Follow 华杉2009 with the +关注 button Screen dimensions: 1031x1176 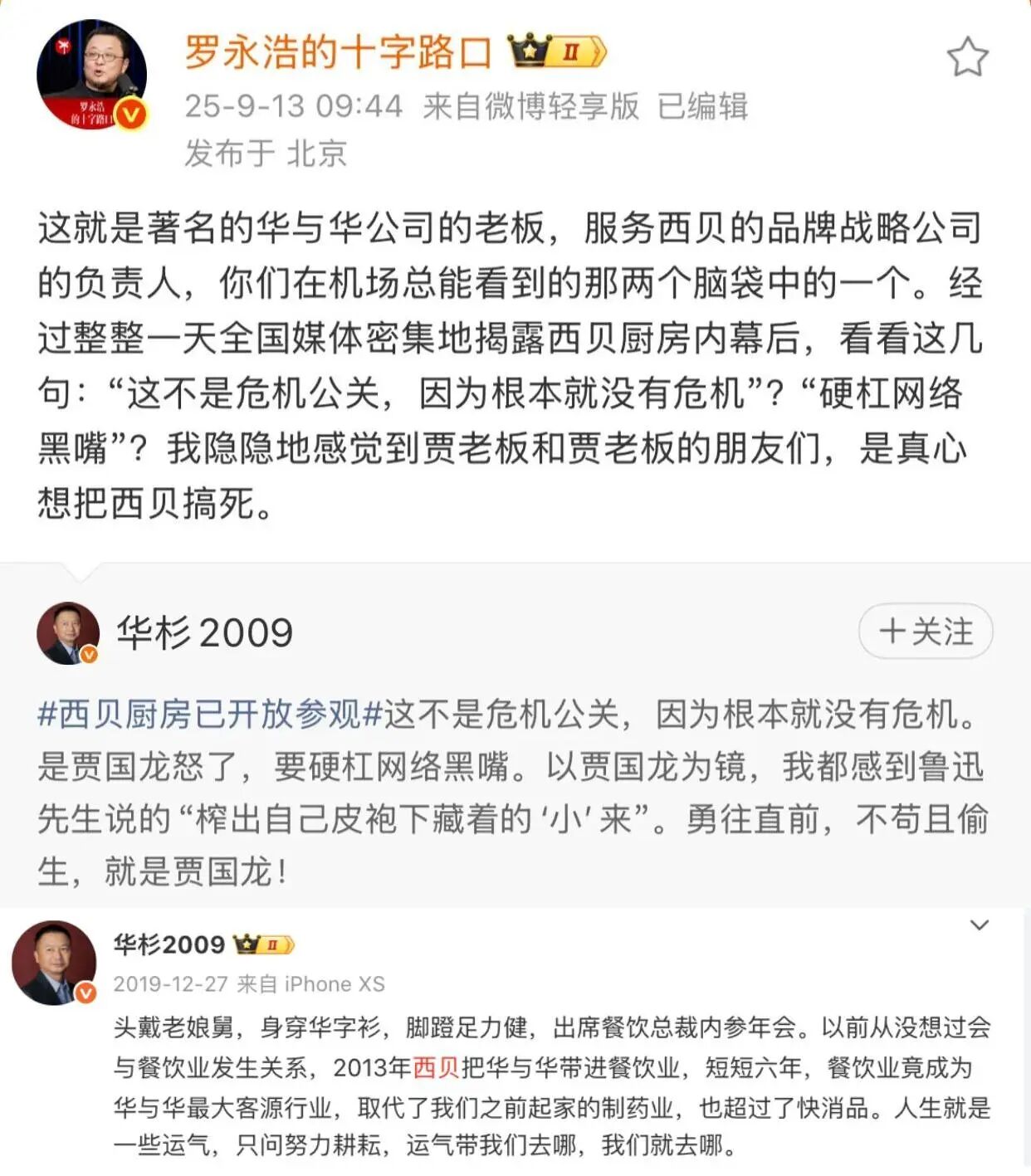click(926, 632)
